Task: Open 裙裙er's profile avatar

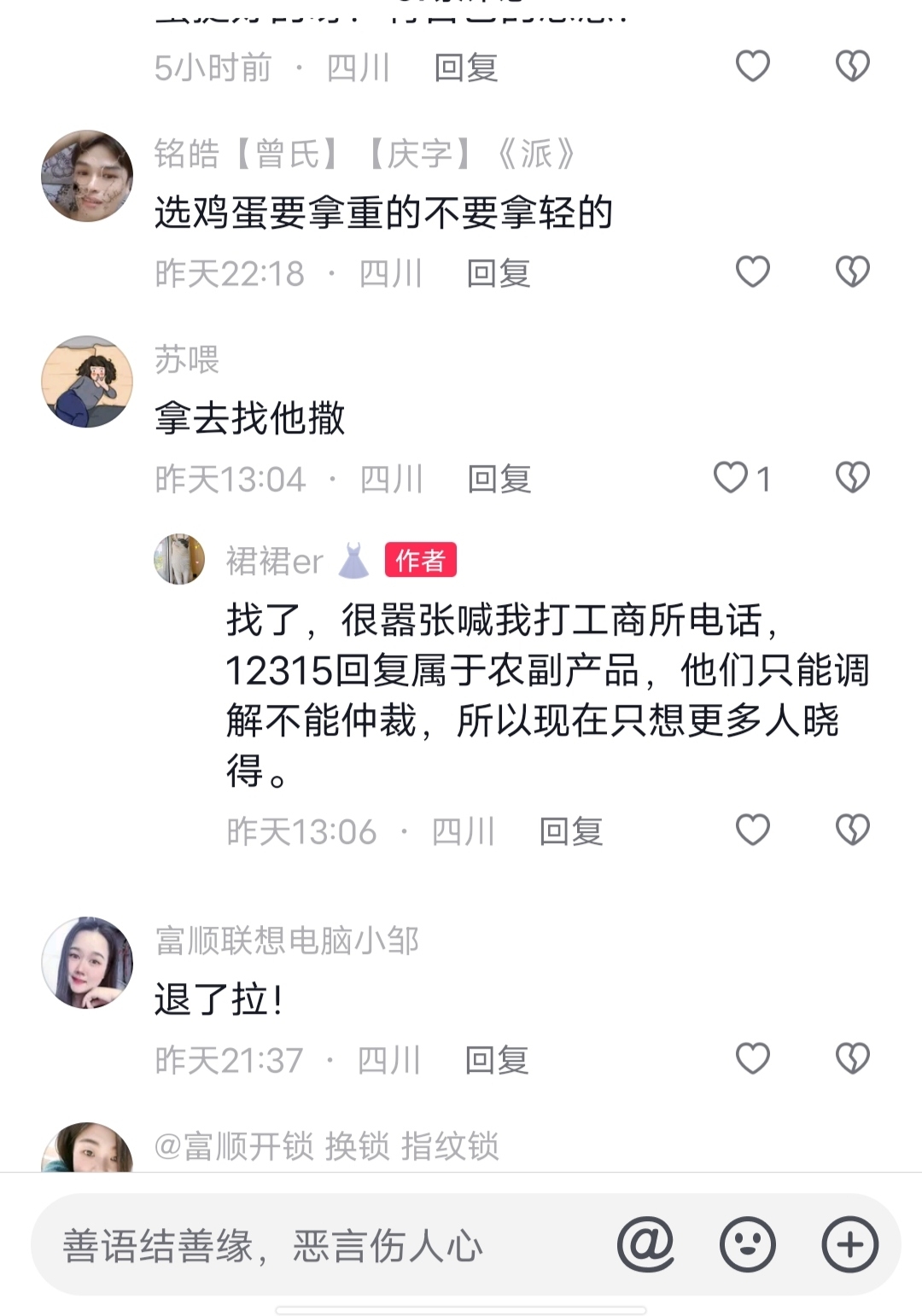Action: tap(179, 560)
